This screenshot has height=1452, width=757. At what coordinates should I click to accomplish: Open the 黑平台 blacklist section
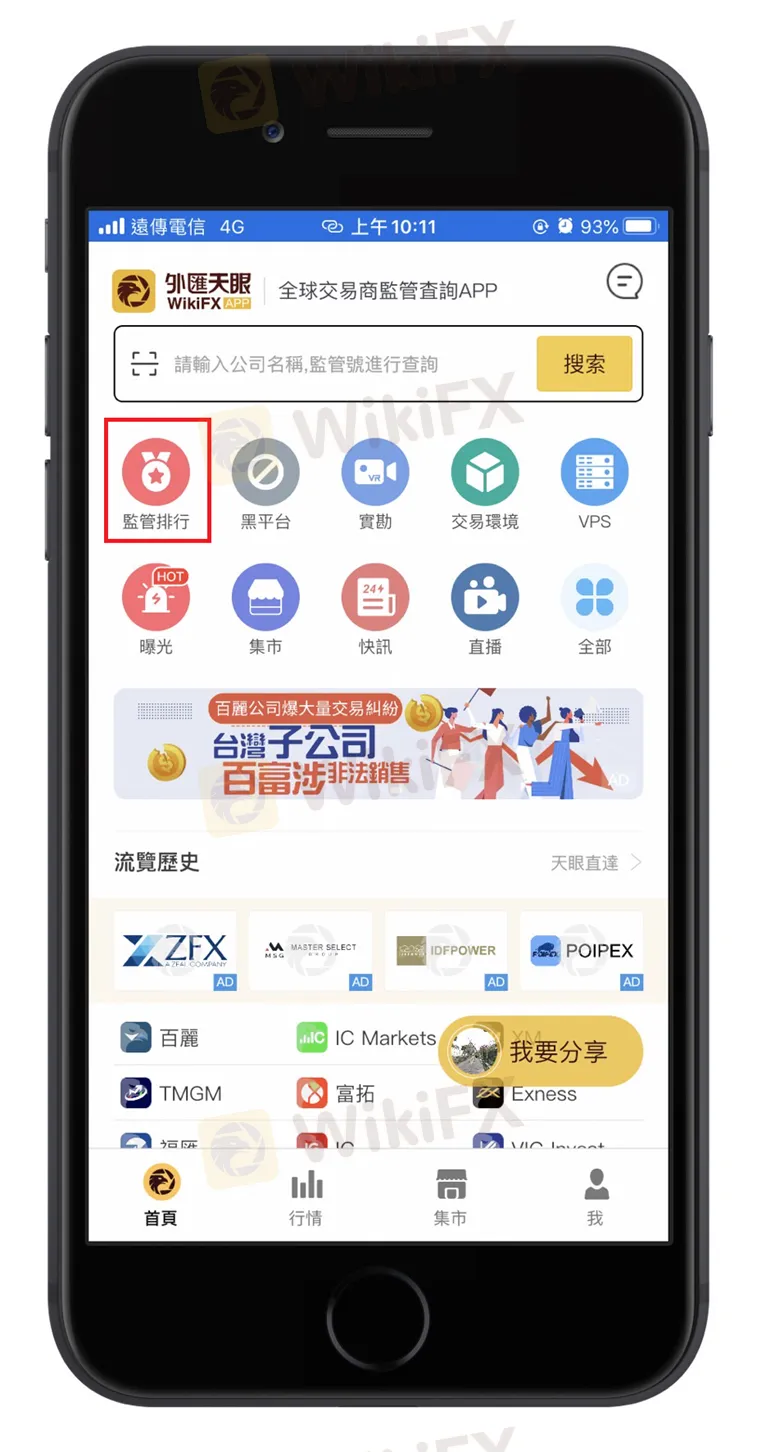point(265,481)
